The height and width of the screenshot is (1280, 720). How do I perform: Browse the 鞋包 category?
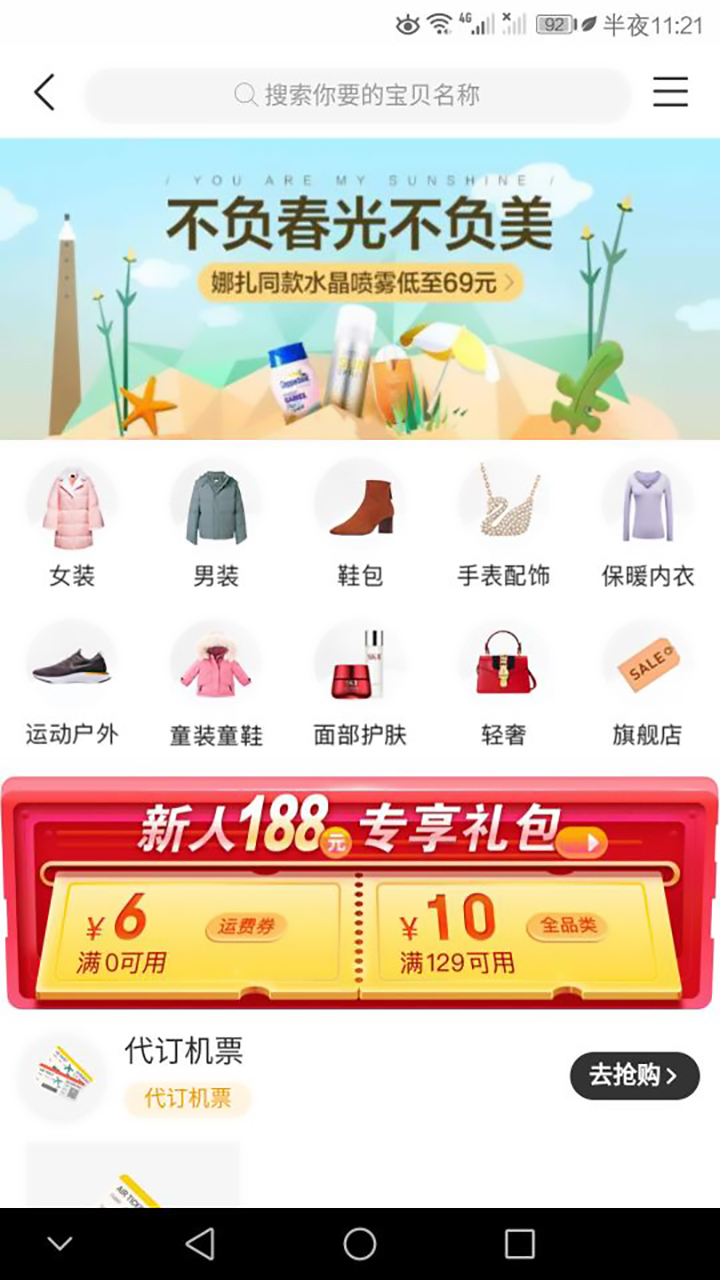tap(360, 525)
